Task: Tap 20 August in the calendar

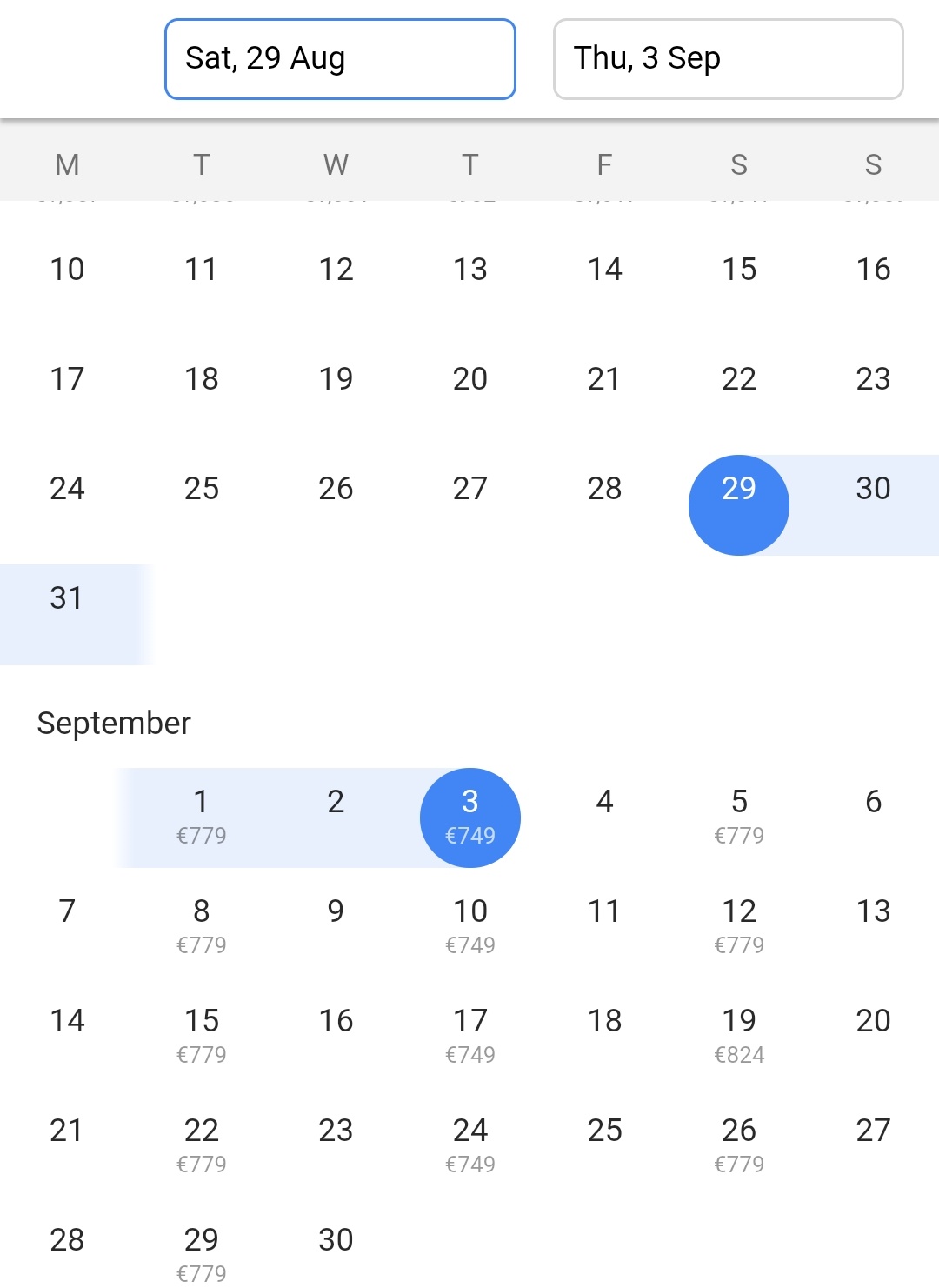Action: (469, 379)
